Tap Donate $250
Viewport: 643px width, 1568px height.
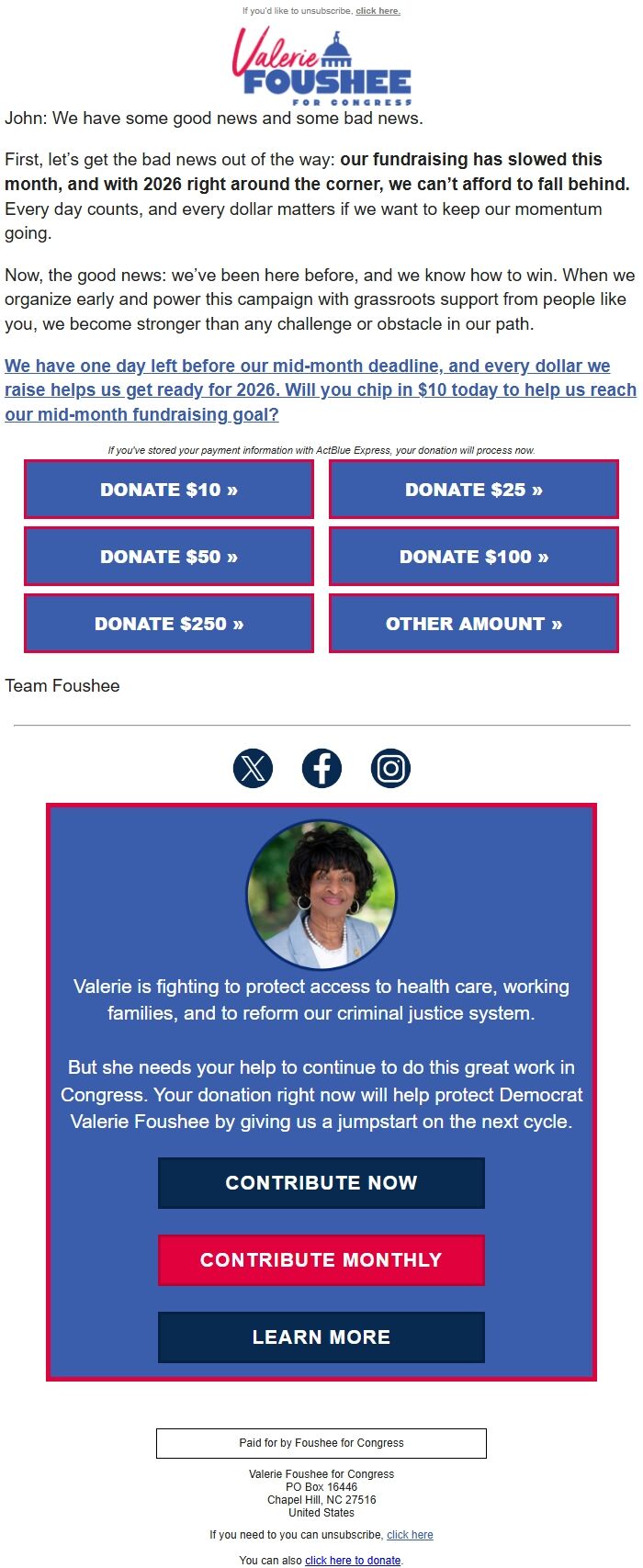(x=169, y=624)
